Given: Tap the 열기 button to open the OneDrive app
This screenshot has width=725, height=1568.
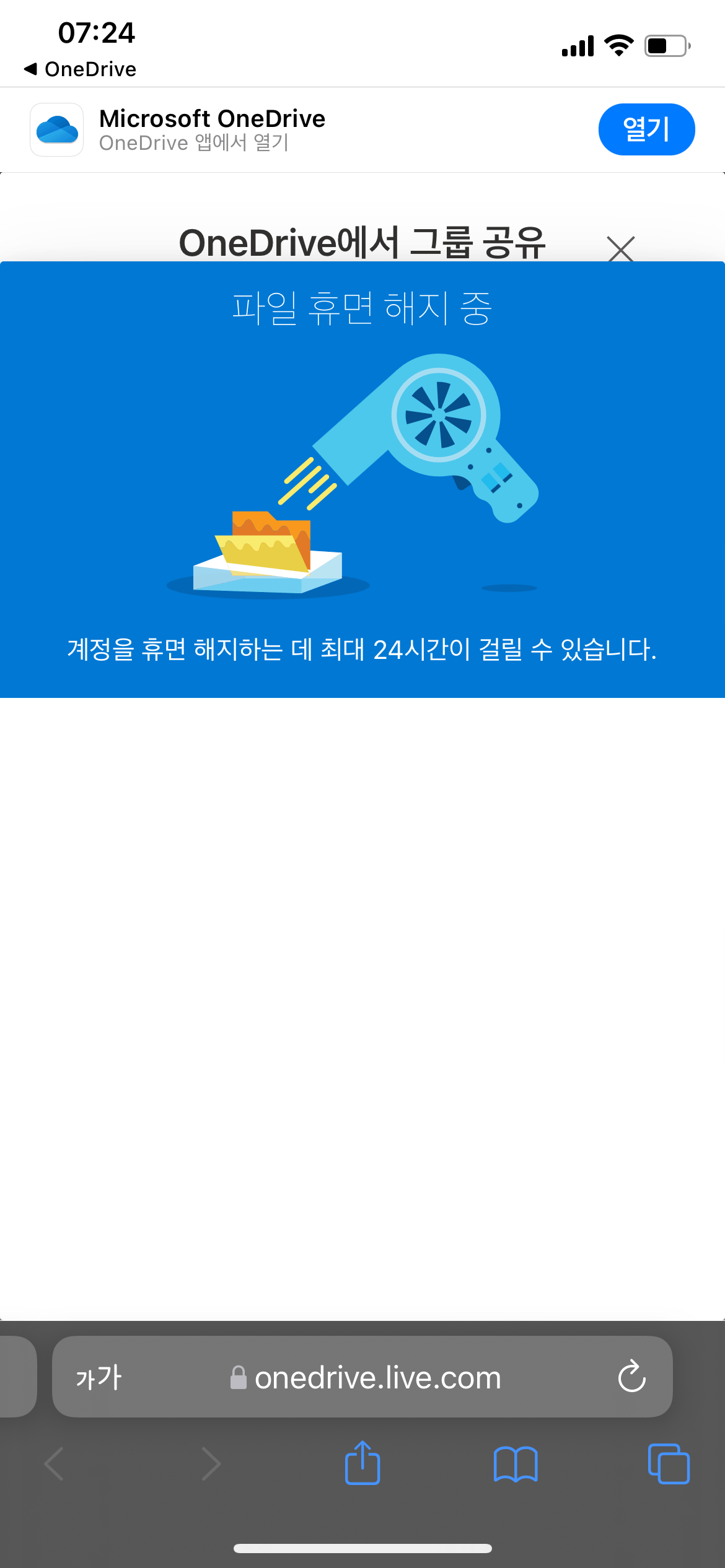Looking at the screenshot, I should tap(646, 129).
